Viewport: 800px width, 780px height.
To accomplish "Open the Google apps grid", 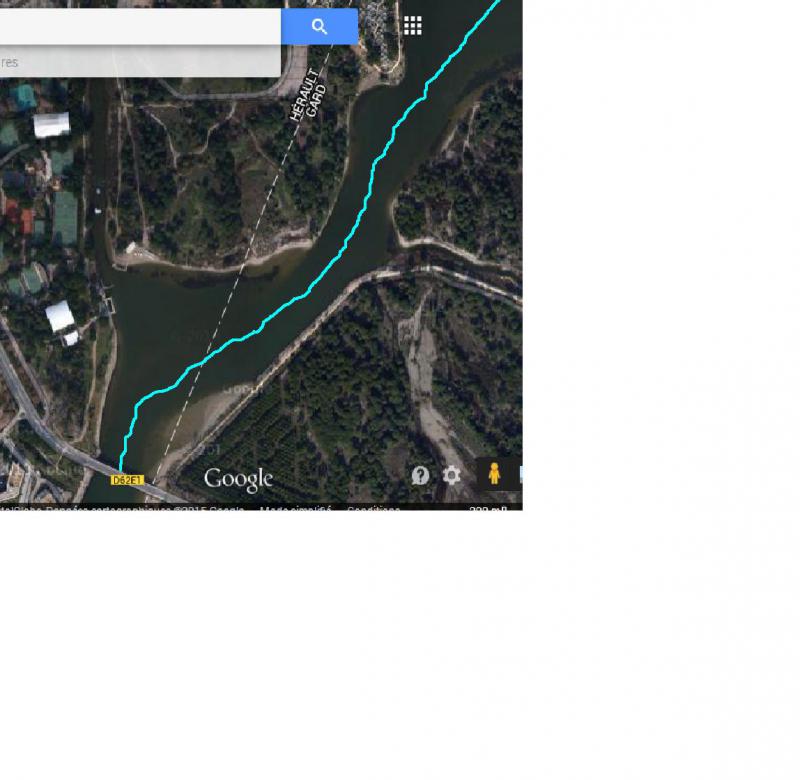I will coord(413,26).
